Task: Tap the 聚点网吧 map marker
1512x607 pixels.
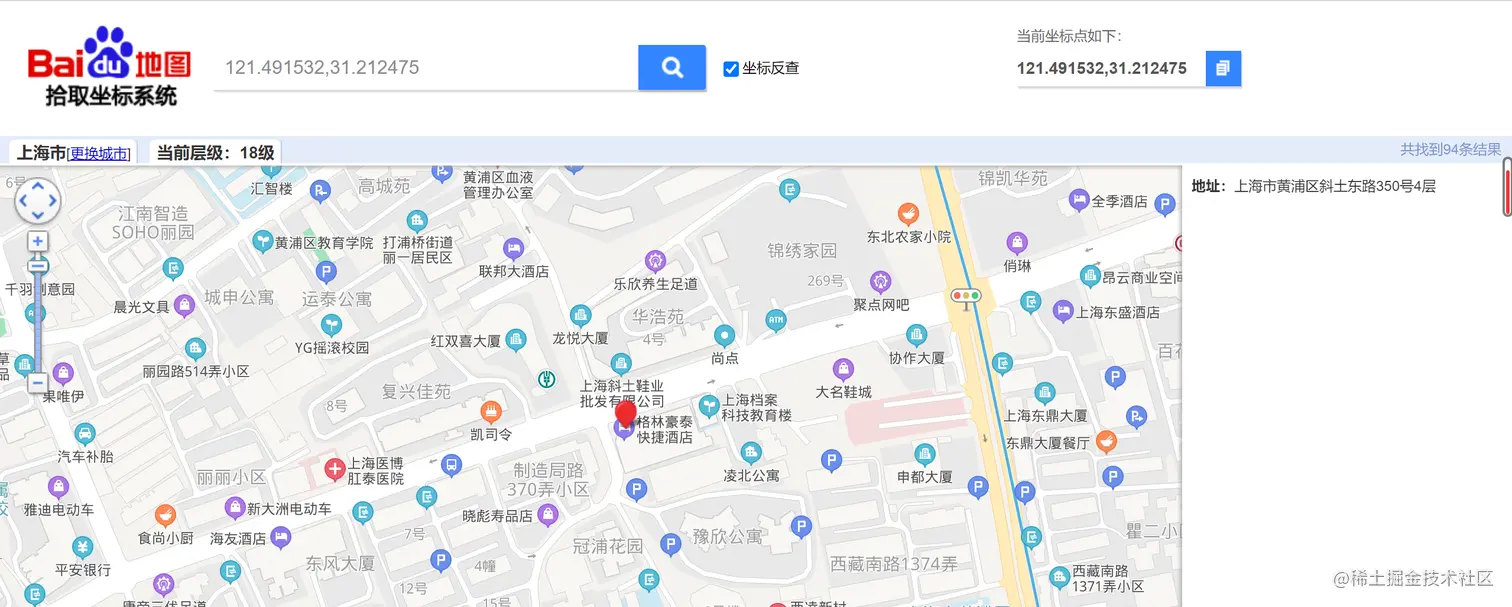Action: pos(880,281)
